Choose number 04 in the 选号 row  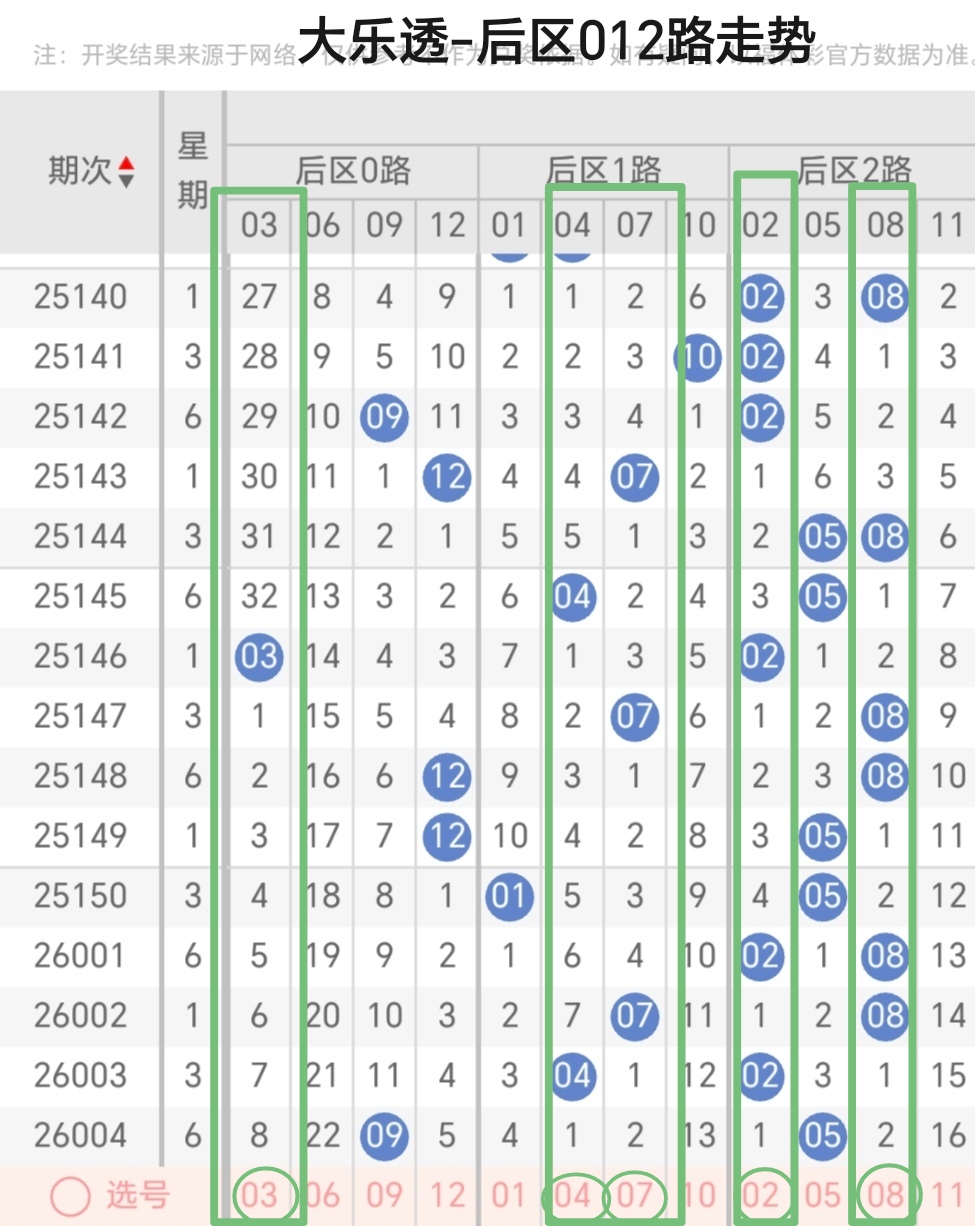[x=572, y=1195]
